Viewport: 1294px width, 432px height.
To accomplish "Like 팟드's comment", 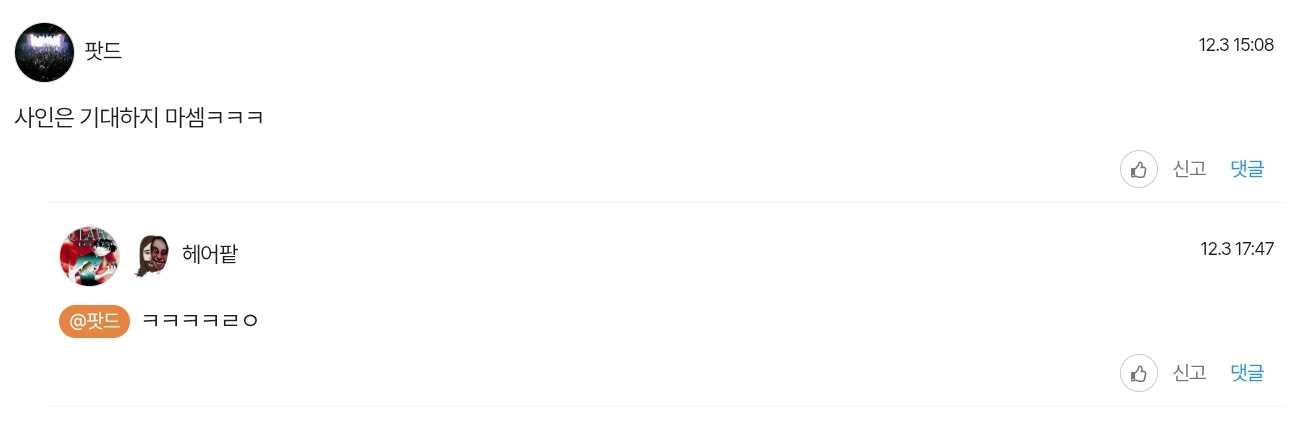I will pyautogui.click(x=1138, y=170).
